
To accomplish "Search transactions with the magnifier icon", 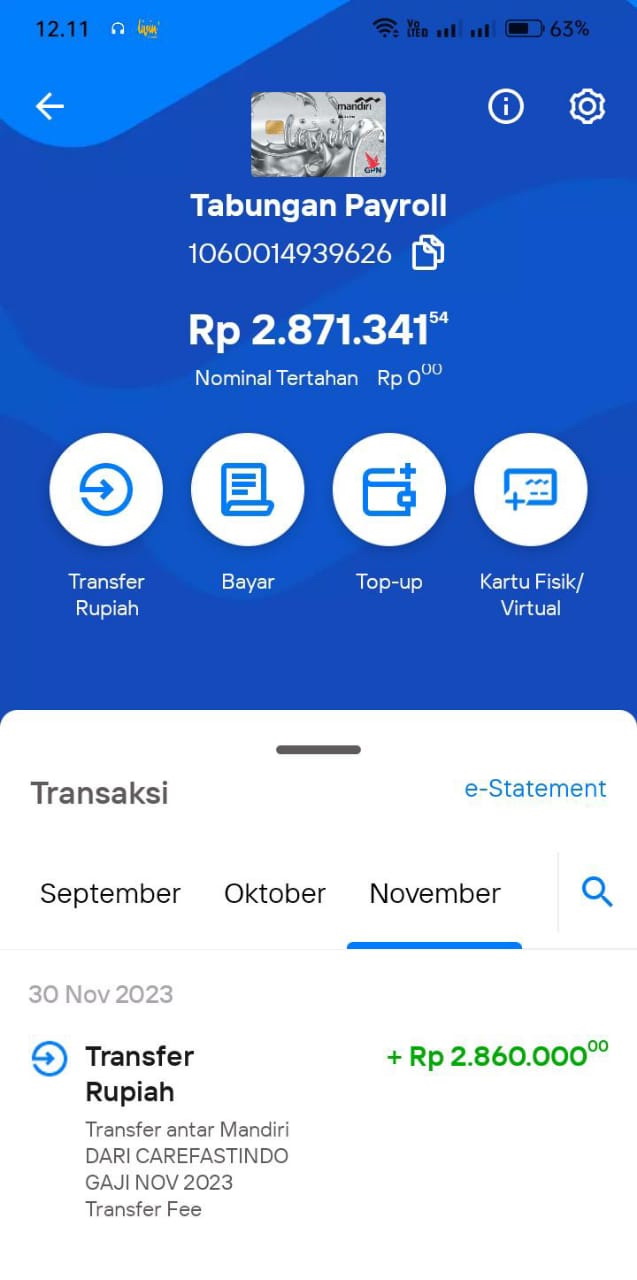I will [597, 892].
